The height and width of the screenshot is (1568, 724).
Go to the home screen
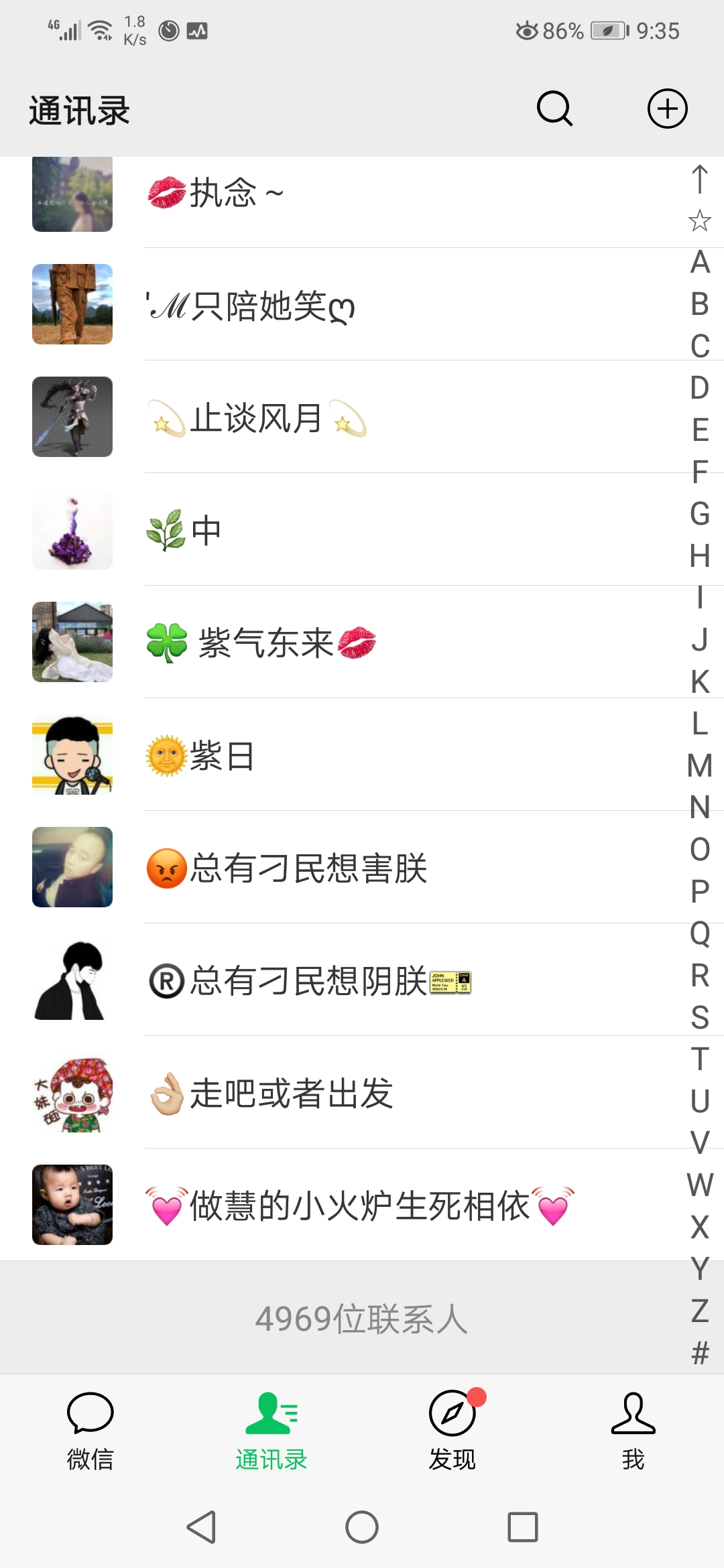tap(362, 1527)
